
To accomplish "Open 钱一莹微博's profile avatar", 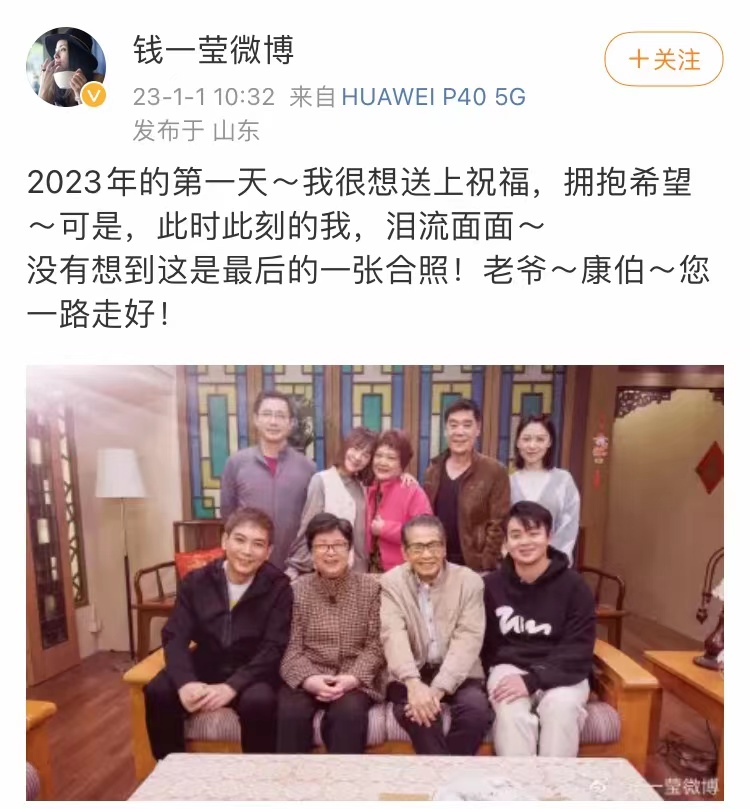I will [x=66, y=67].
